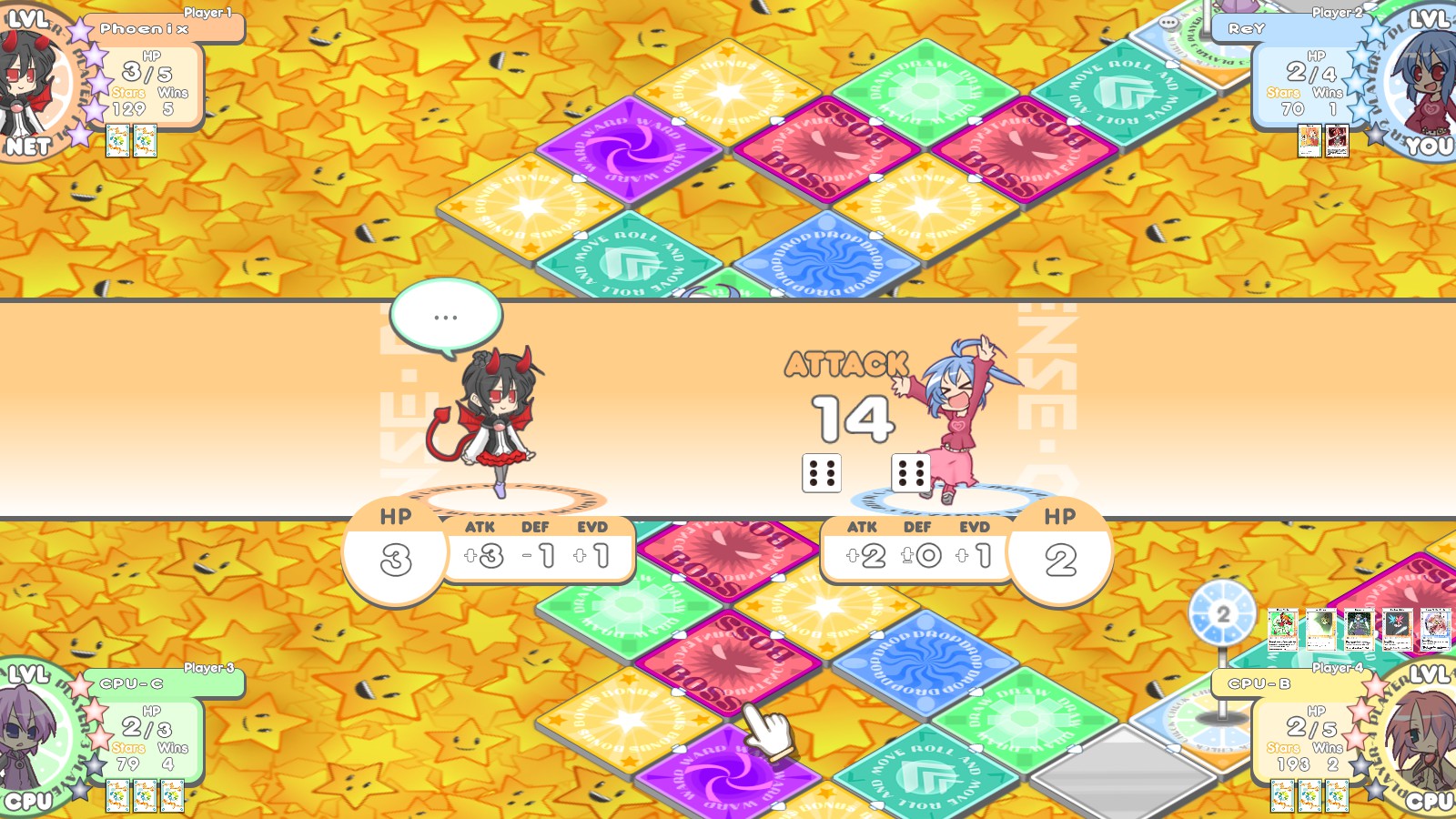Select the first card in your hand
Screen dimensions: 1456x819
(x=1282, y=628)
